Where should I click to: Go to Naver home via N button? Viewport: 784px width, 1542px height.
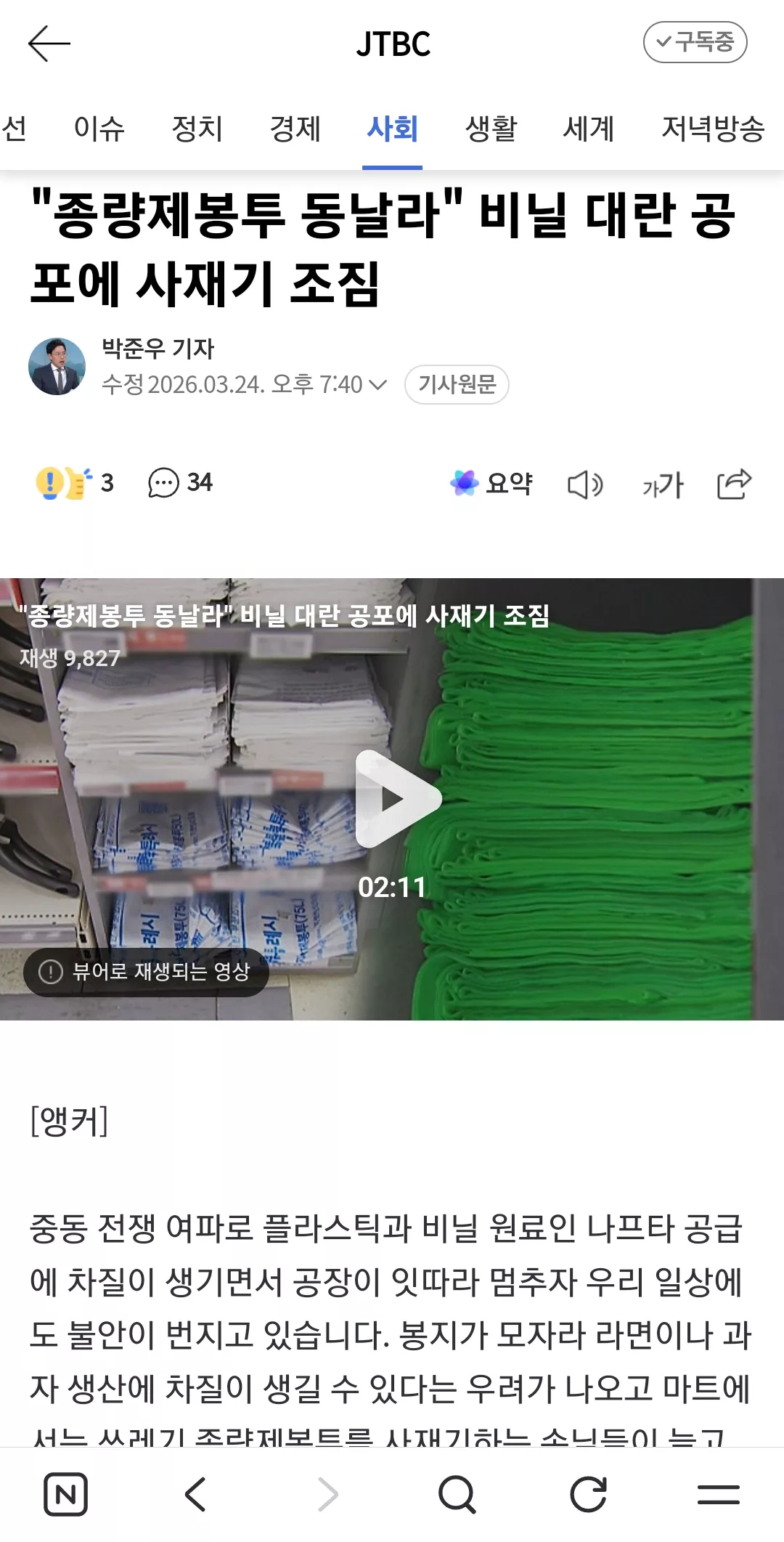[x=65, y=1495]
